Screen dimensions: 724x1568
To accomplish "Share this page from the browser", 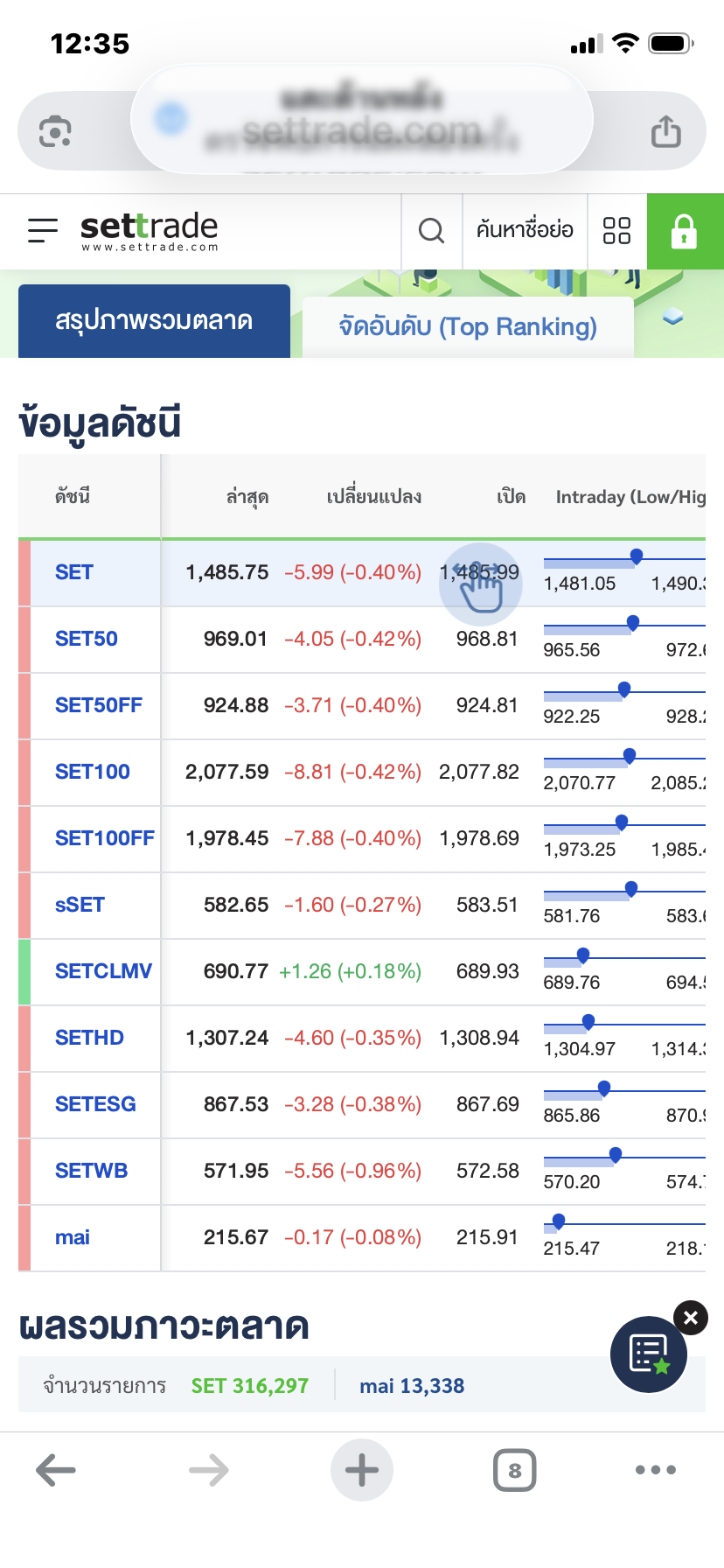I will (x=665, y=132).
